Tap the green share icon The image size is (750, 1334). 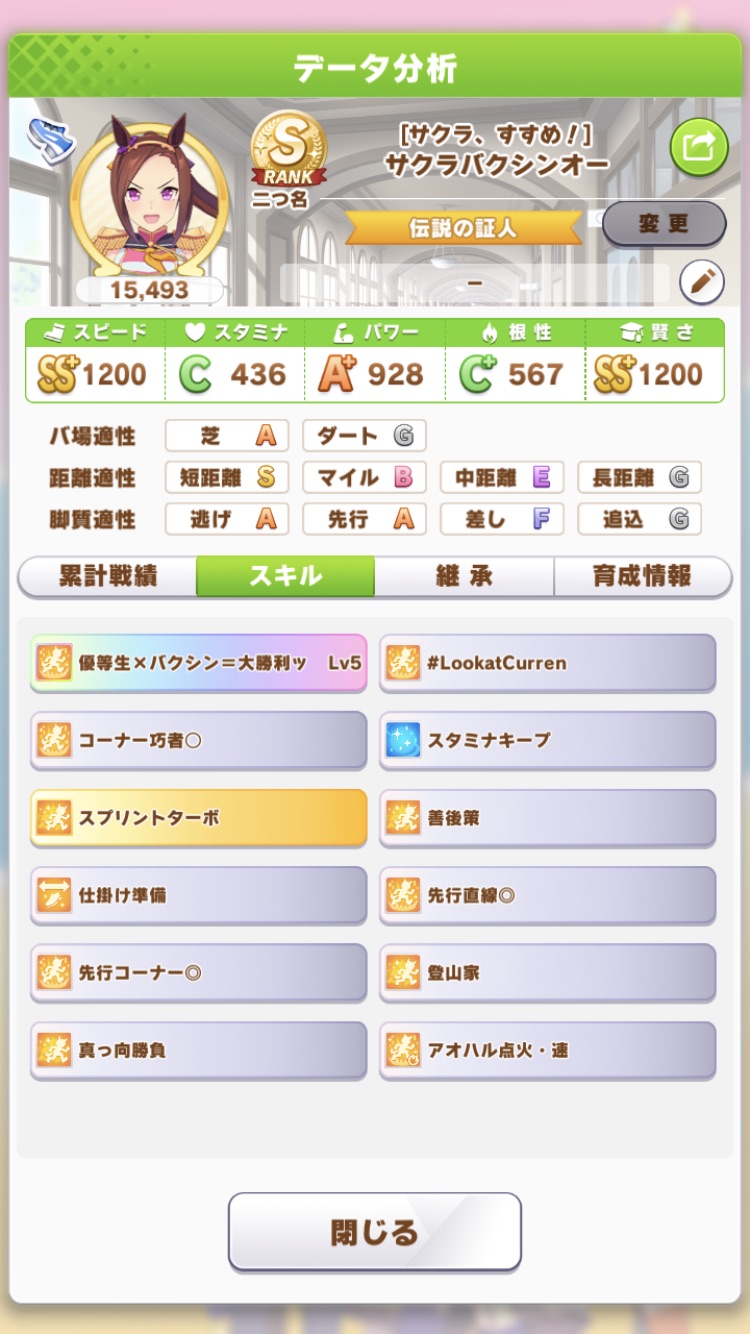(698, 147)
